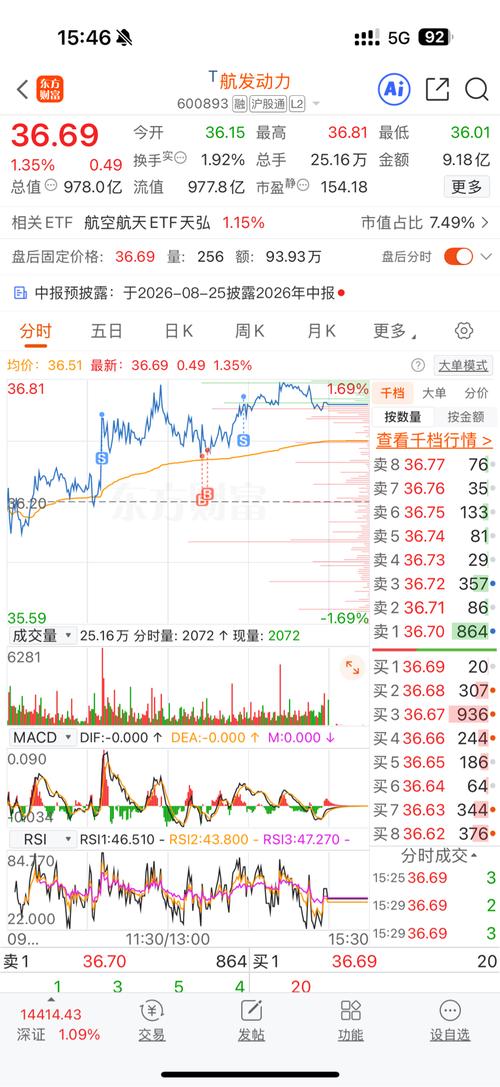Switch to the 日K chart tab
The image size is (500, 1087).
(178, 331)
